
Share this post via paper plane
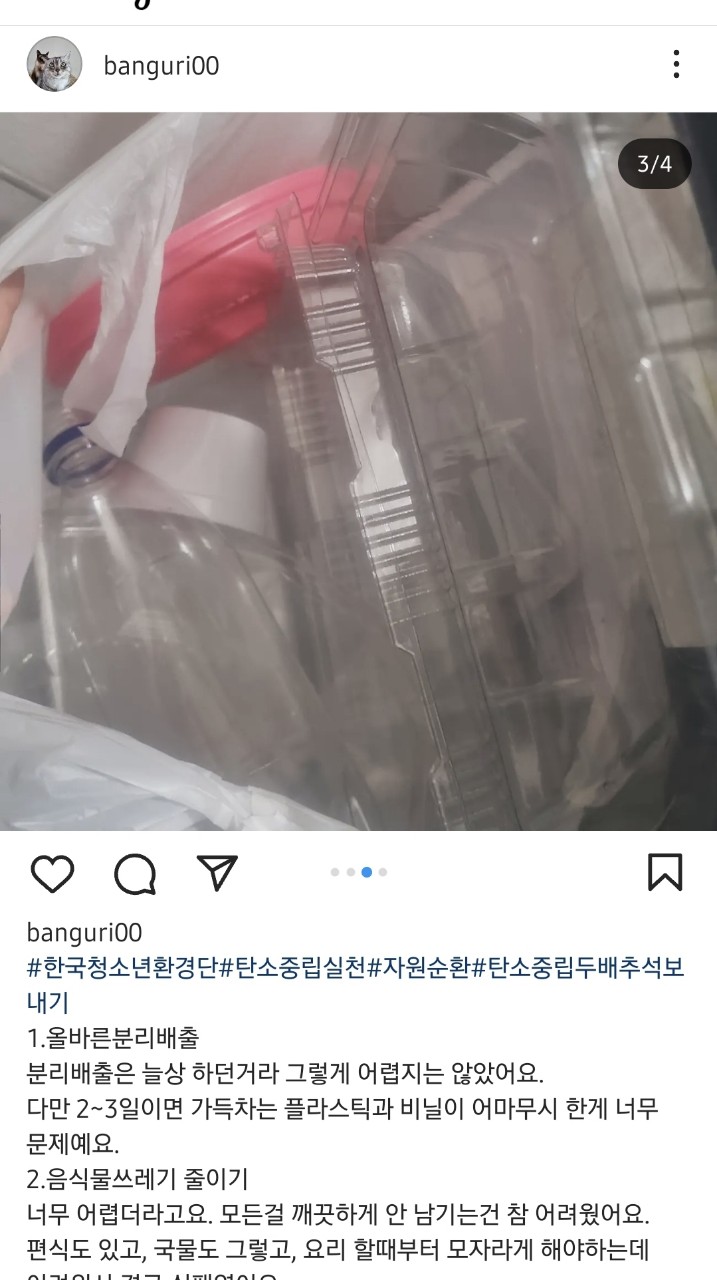coord(217,872)
